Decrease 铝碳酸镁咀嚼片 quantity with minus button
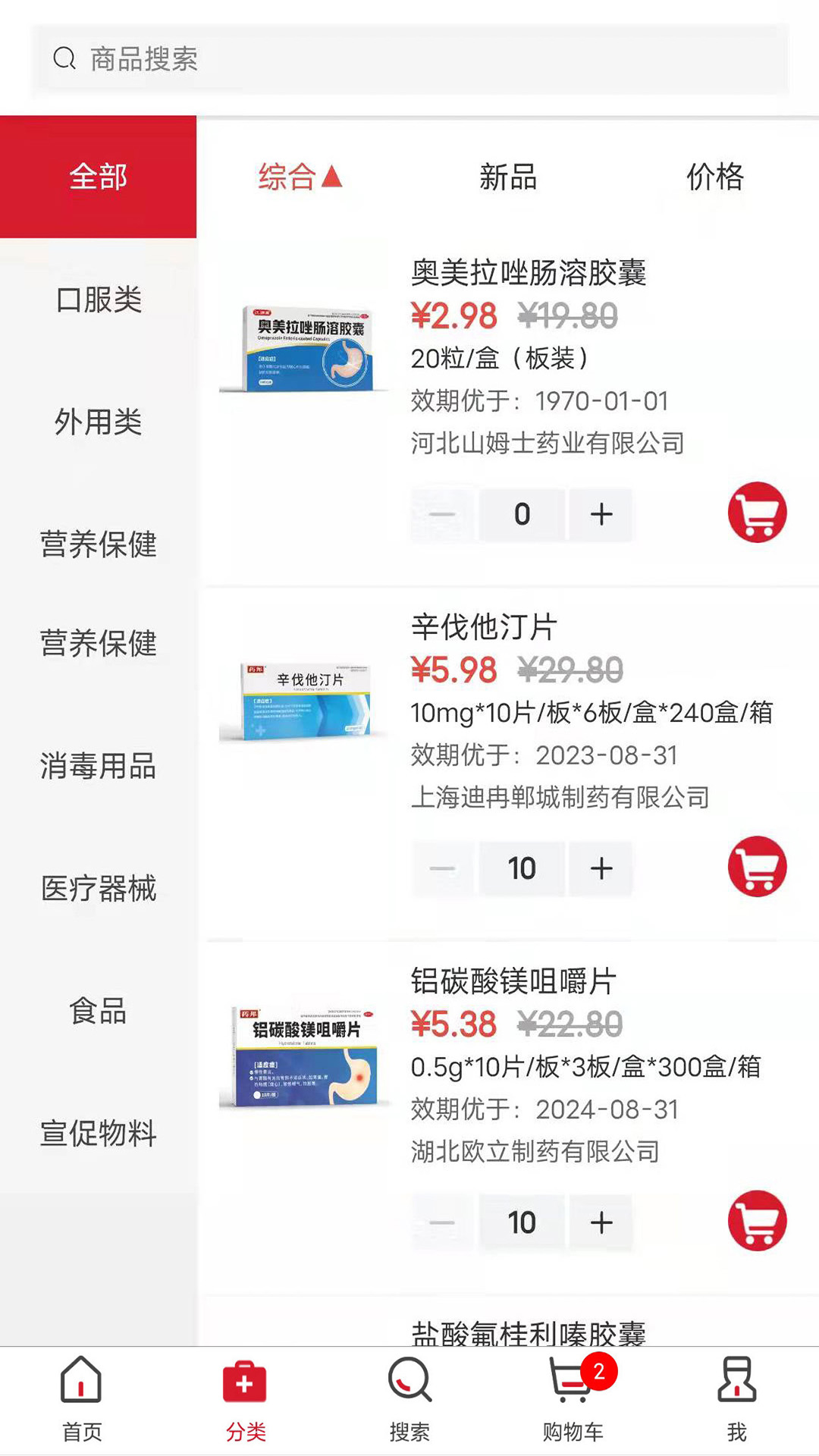Screen dimensions: 819x1456 coord(442,1221)
